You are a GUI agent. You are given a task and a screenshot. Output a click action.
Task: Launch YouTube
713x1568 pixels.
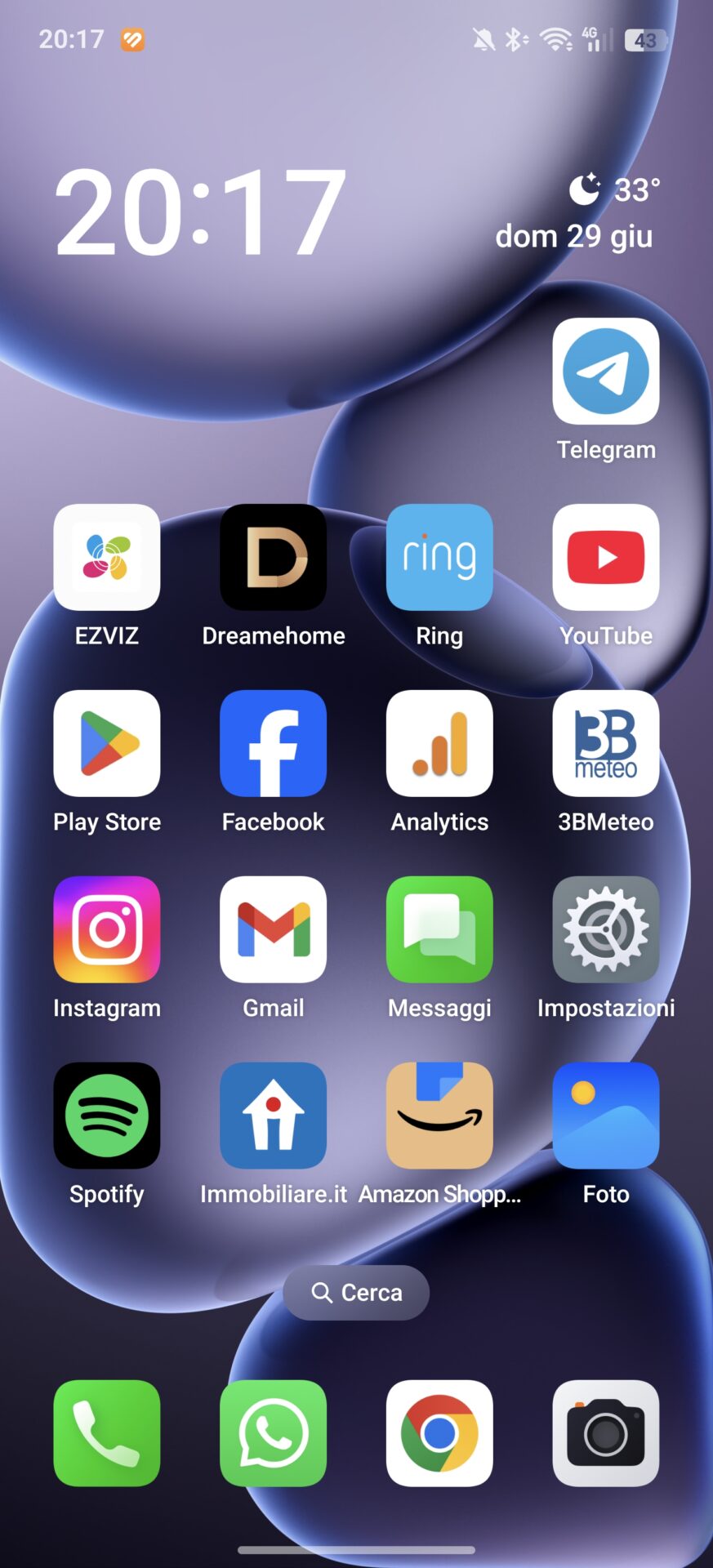coord(605,557)
